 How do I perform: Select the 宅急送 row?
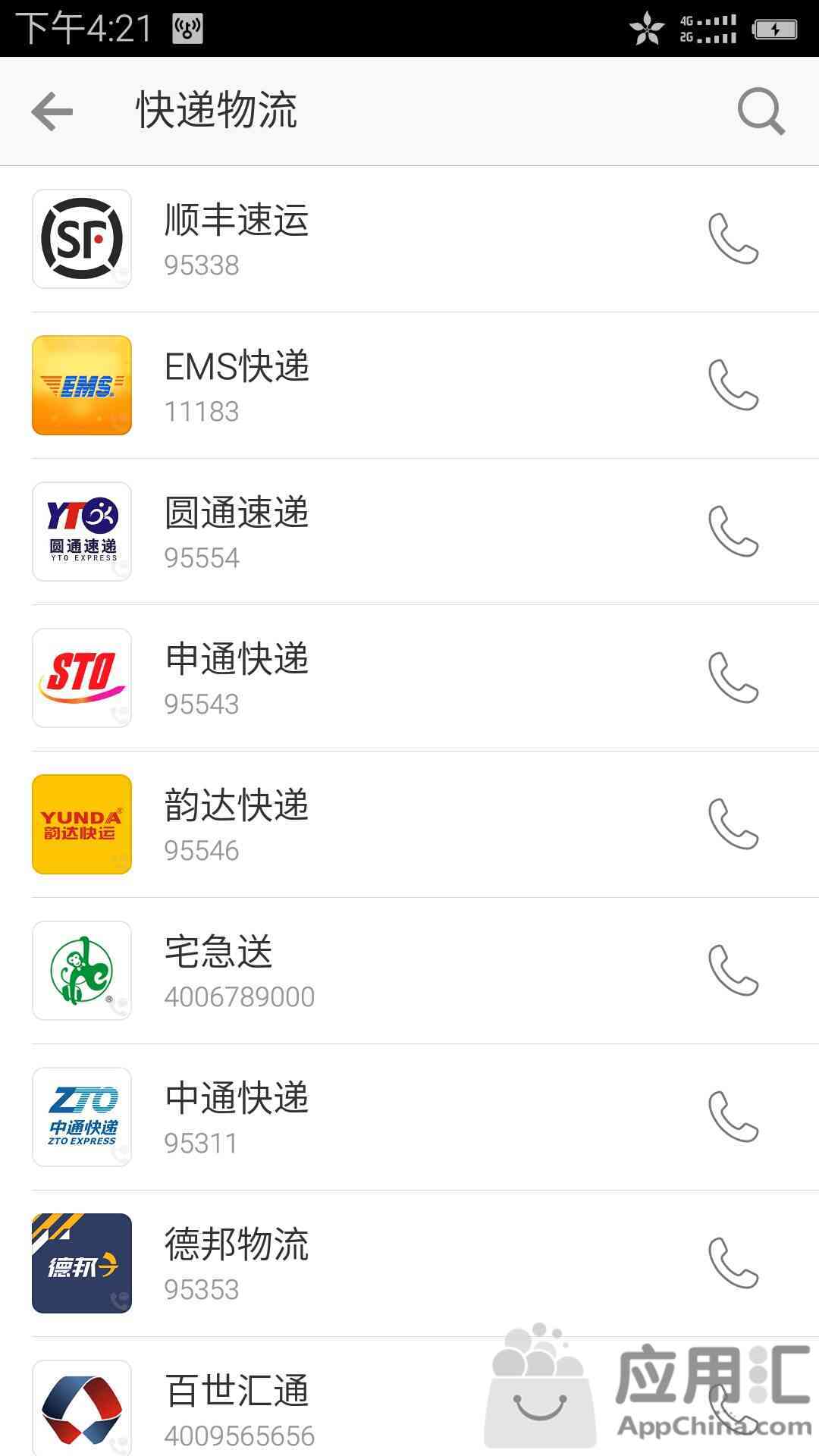click(409, 971)
